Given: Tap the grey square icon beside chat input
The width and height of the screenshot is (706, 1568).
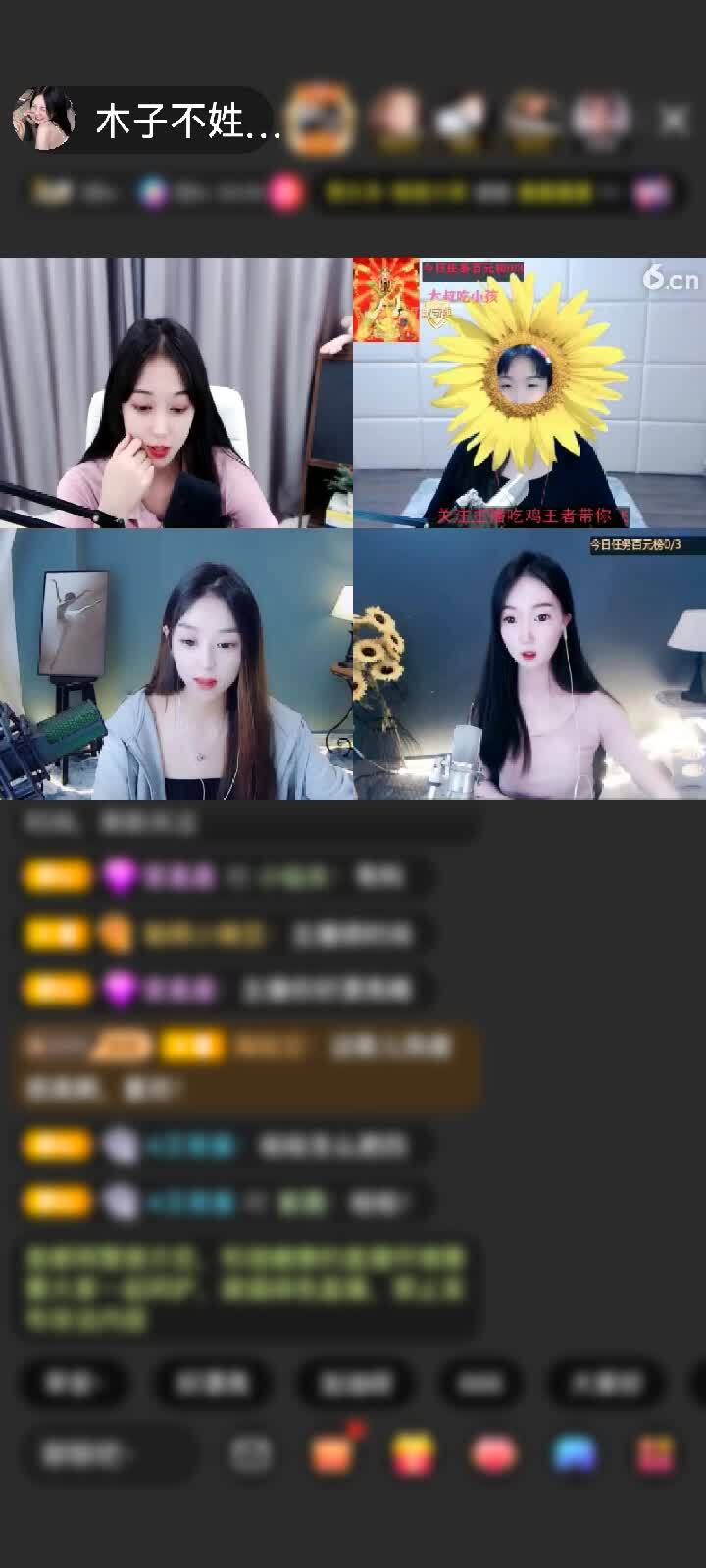Looking at the screenshot, I should click(x=251, y=1454).
